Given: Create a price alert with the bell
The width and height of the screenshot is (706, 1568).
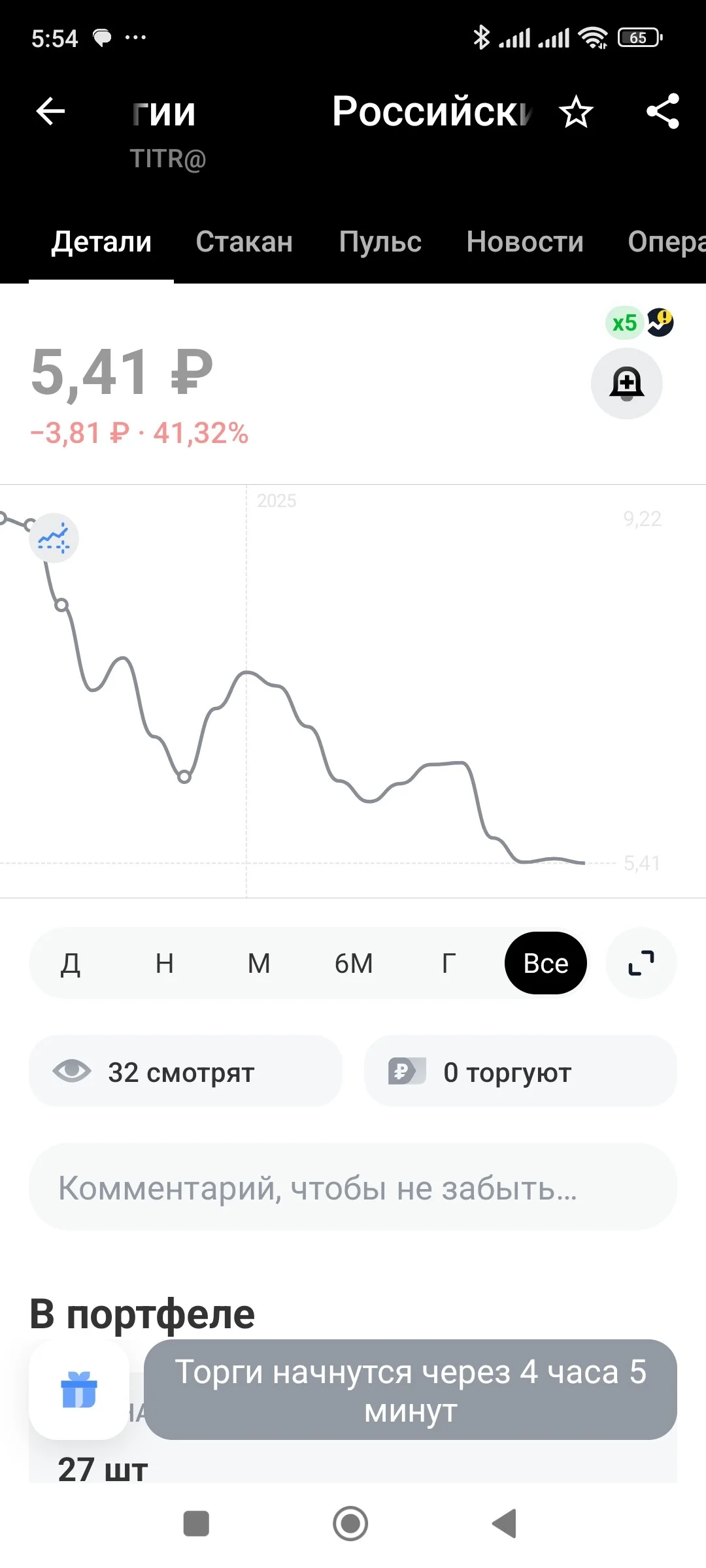Looking at the screenshot, I should pos(627,384).
